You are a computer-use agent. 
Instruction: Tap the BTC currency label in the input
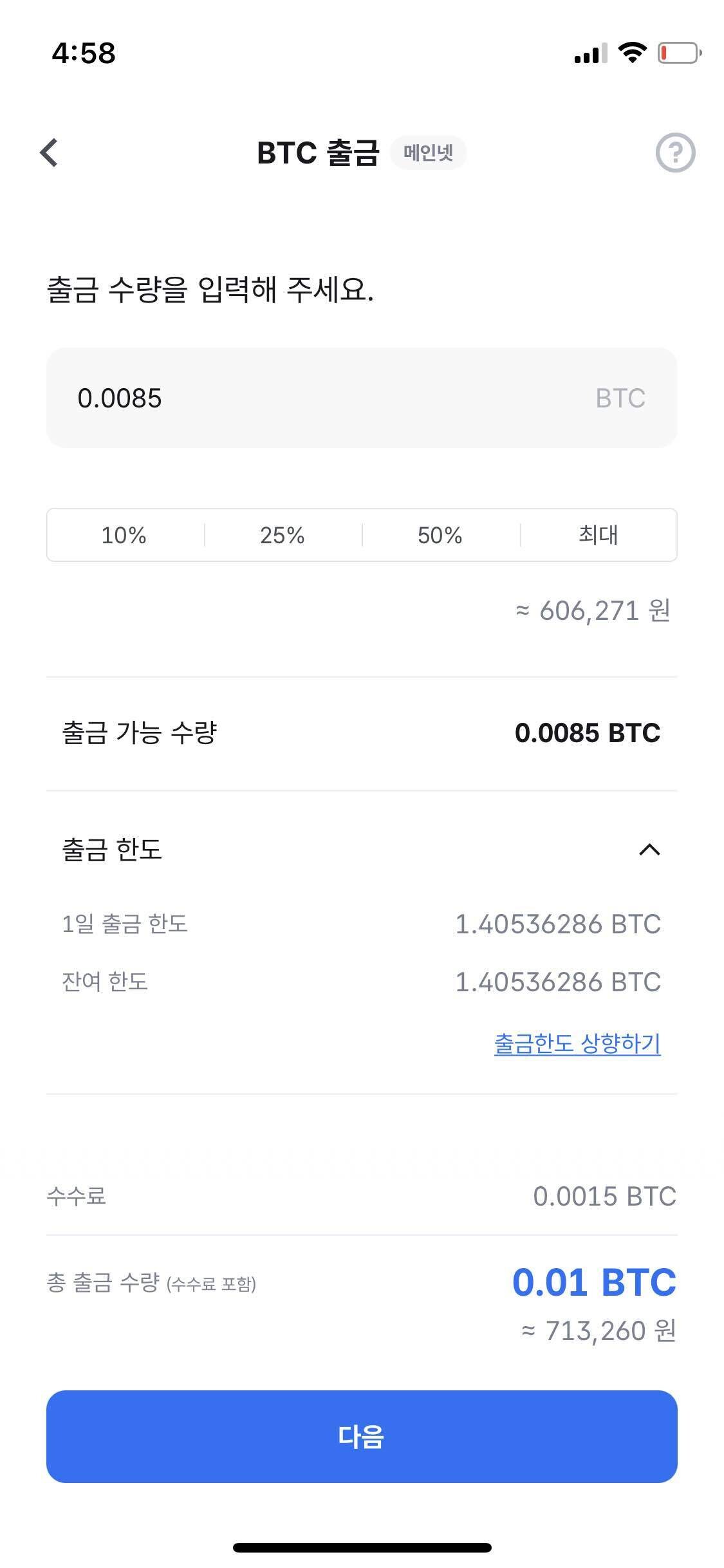(x=618, y=397)
